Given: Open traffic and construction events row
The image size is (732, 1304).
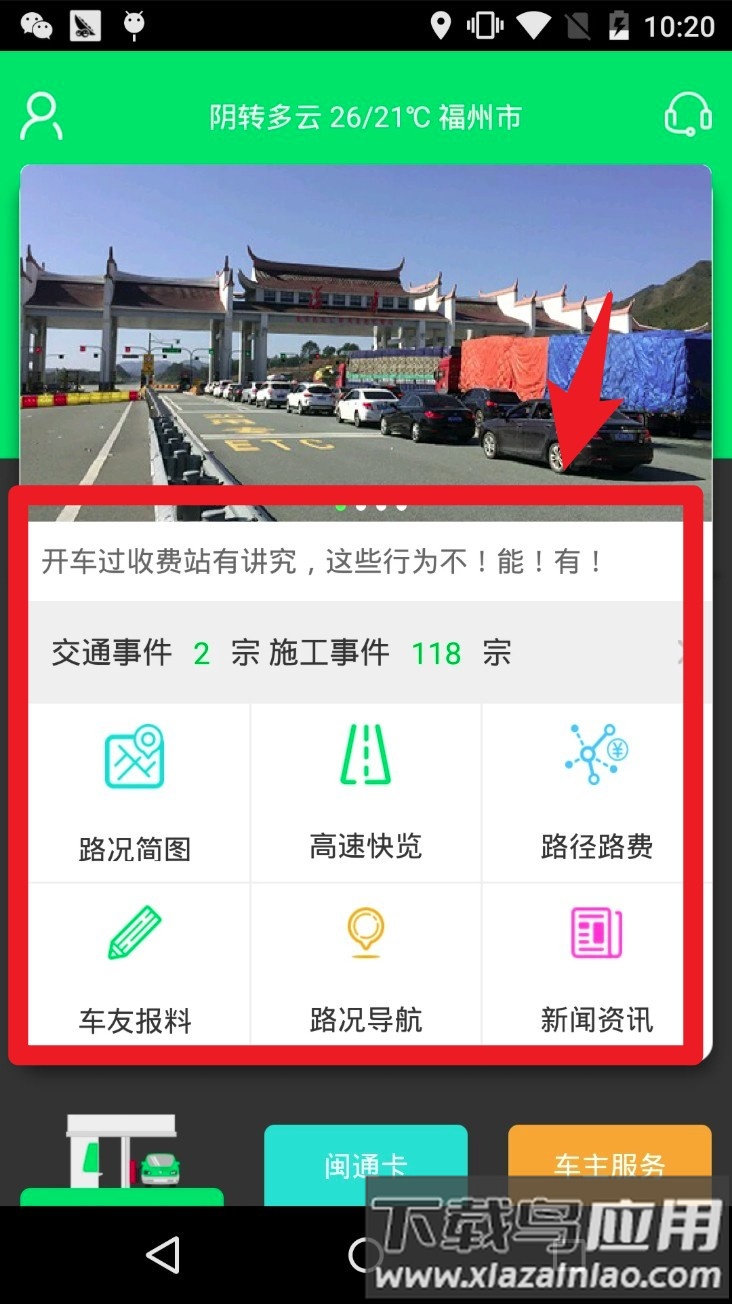Looking at the screenshot, I should [355, 653].
